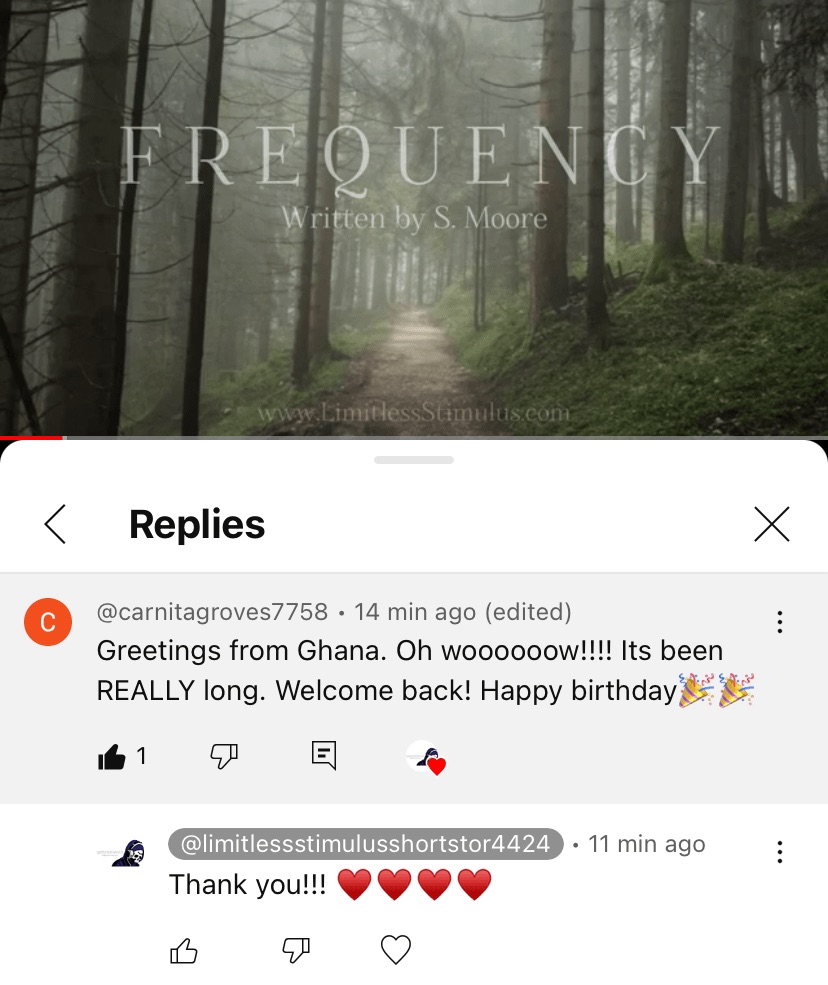
Task: Open the limitlessstimulus reply's profile avatar
Action: [x=128, y=853]
